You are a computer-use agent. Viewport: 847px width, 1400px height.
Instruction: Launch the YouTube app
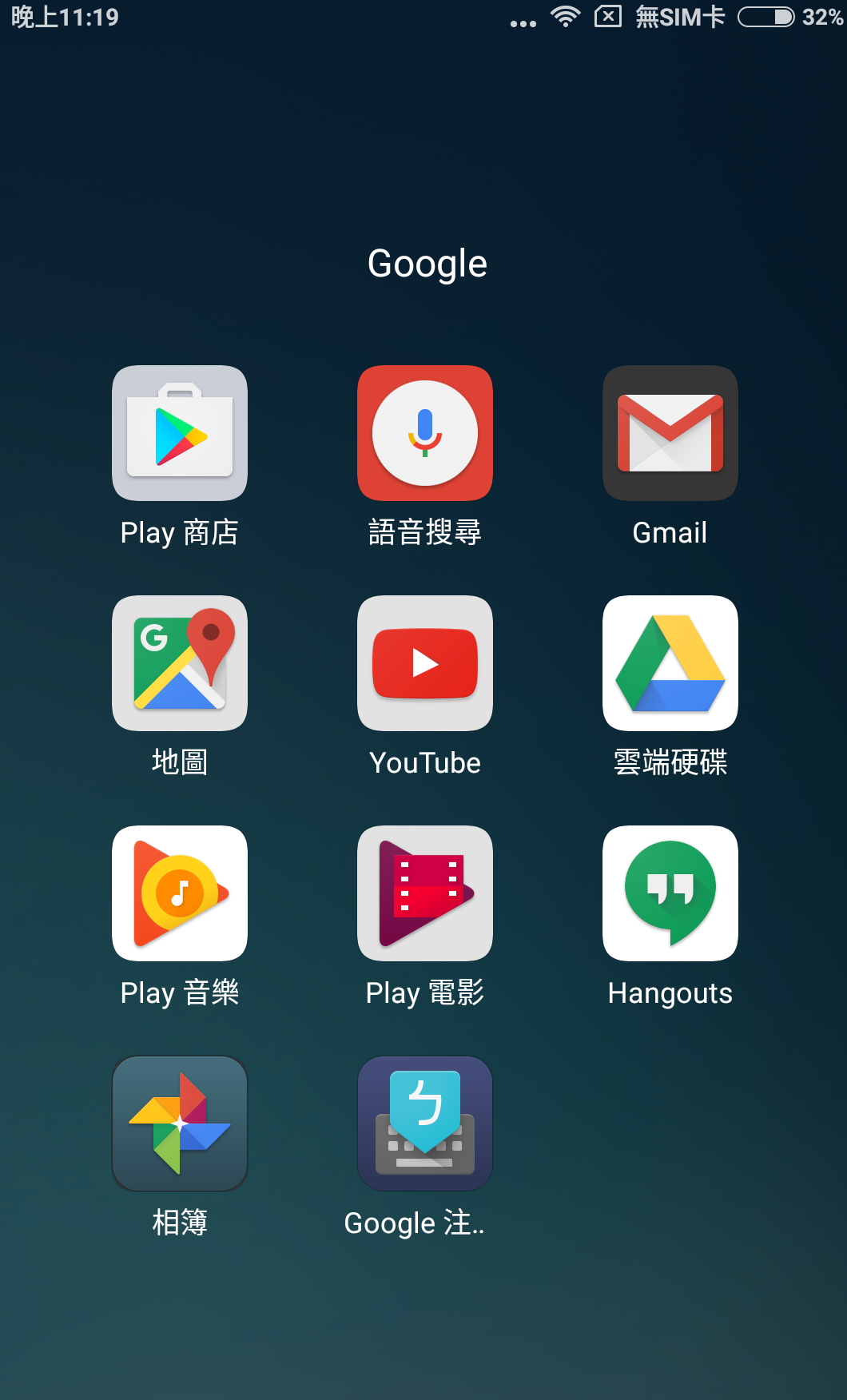coord(425,663)
